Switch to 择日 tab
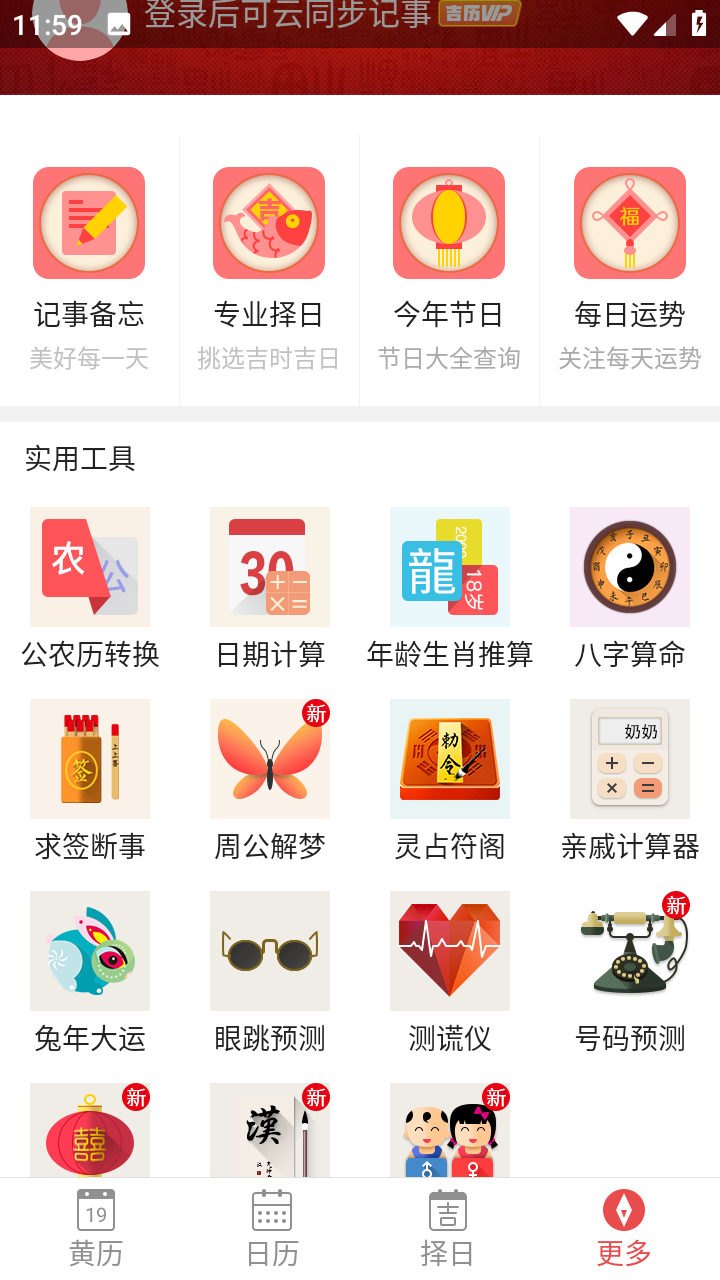Image resolution: width=720 pixels, height=1280 pixels. point(447,1228)
